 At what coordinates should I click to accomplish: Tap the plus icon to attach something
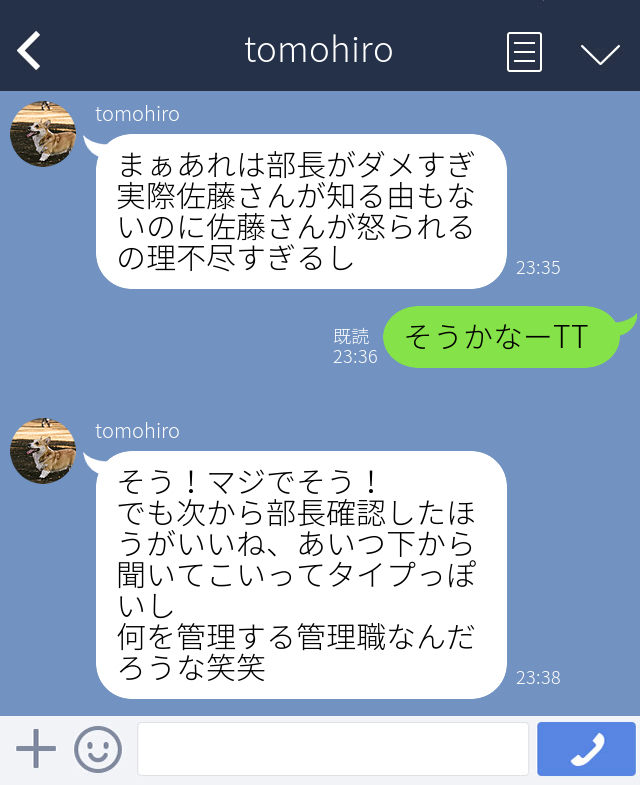(35, 748)
